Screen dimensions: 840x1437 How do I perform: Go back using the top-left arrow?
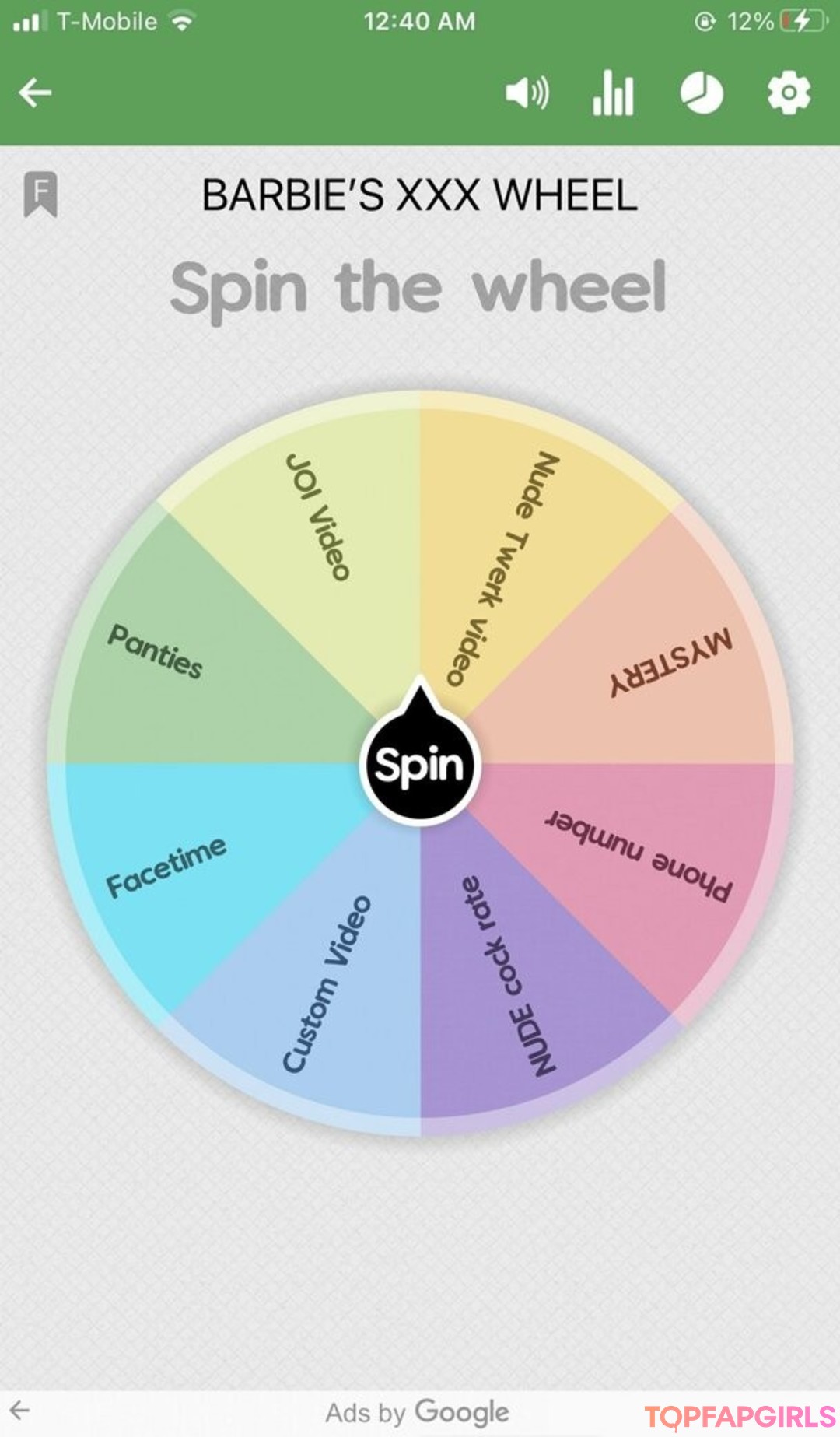click(x=35, y=93)
